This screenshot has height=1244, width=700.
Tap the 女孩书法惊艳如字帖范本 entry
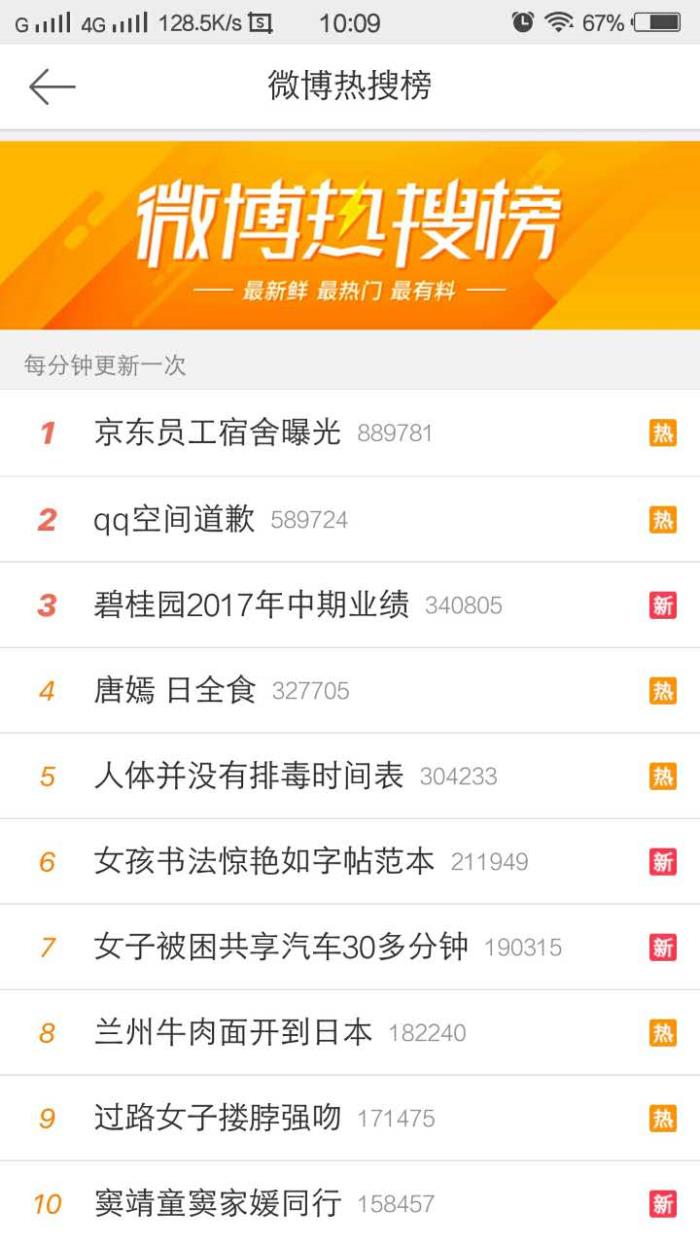click(x=264, y=861)
